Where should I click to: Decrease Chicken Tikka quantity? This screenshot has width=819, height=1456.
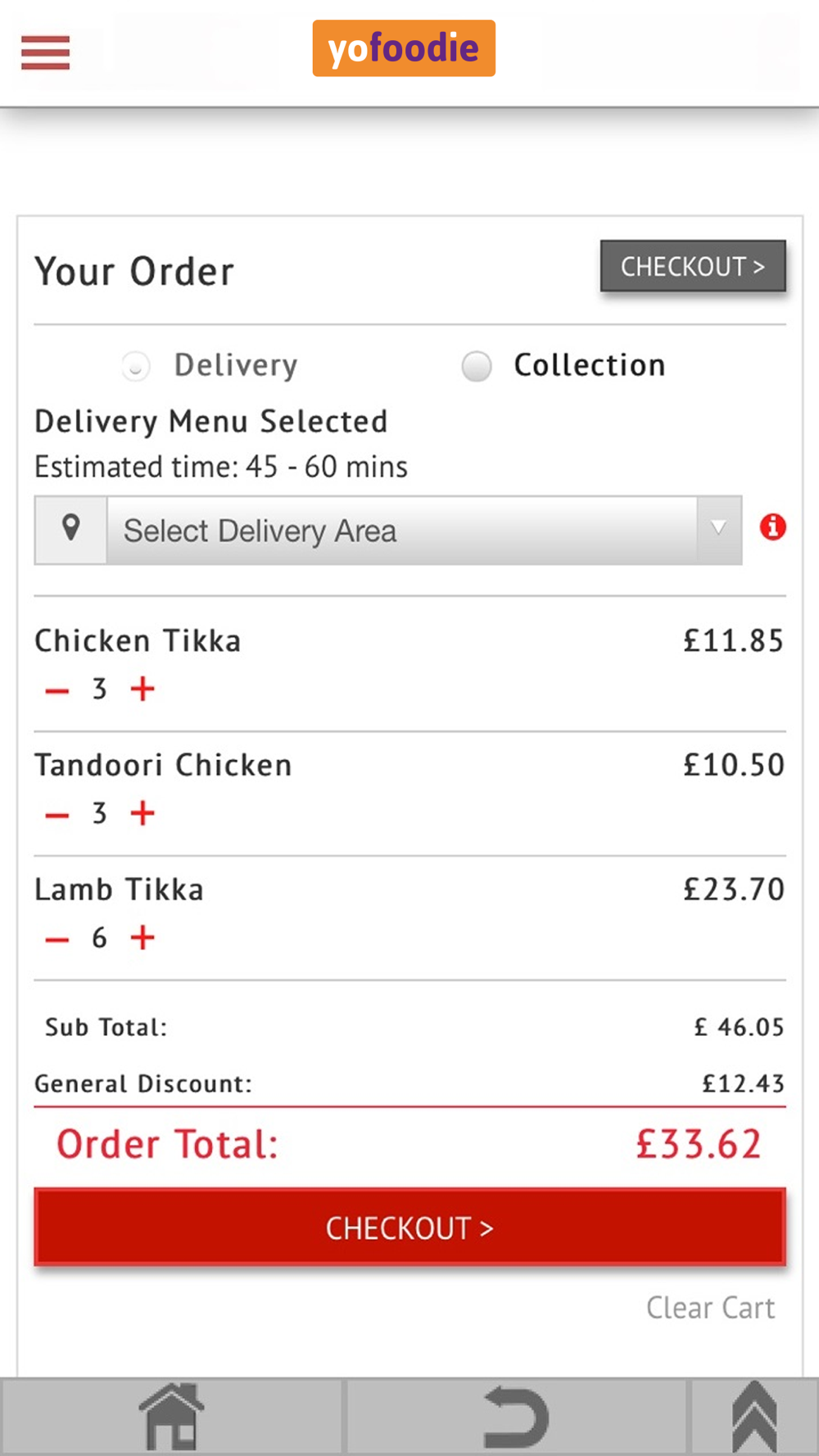click(57, 690)
